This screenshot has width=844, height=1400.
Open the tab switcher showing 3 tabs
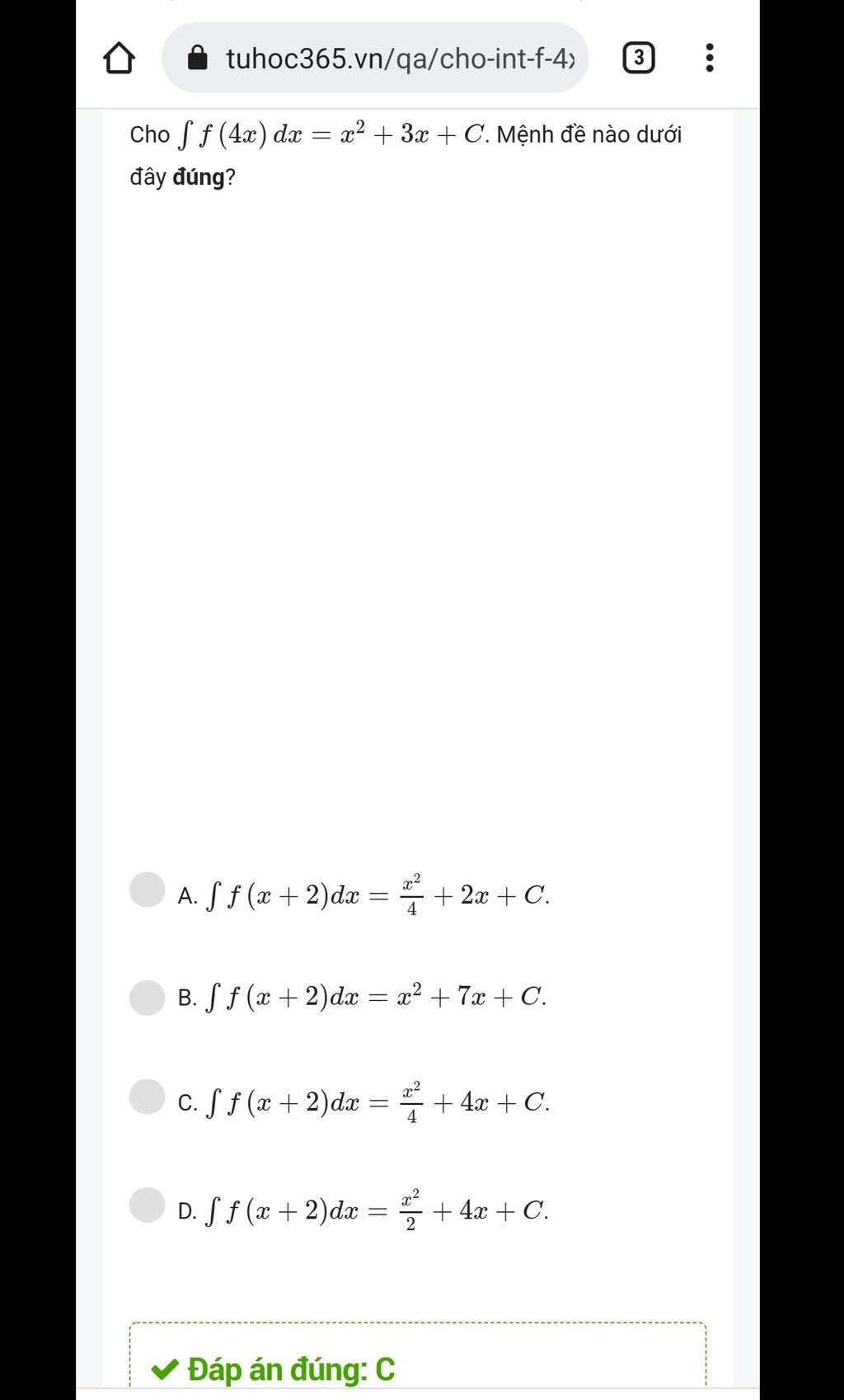[x=639, y=59]
